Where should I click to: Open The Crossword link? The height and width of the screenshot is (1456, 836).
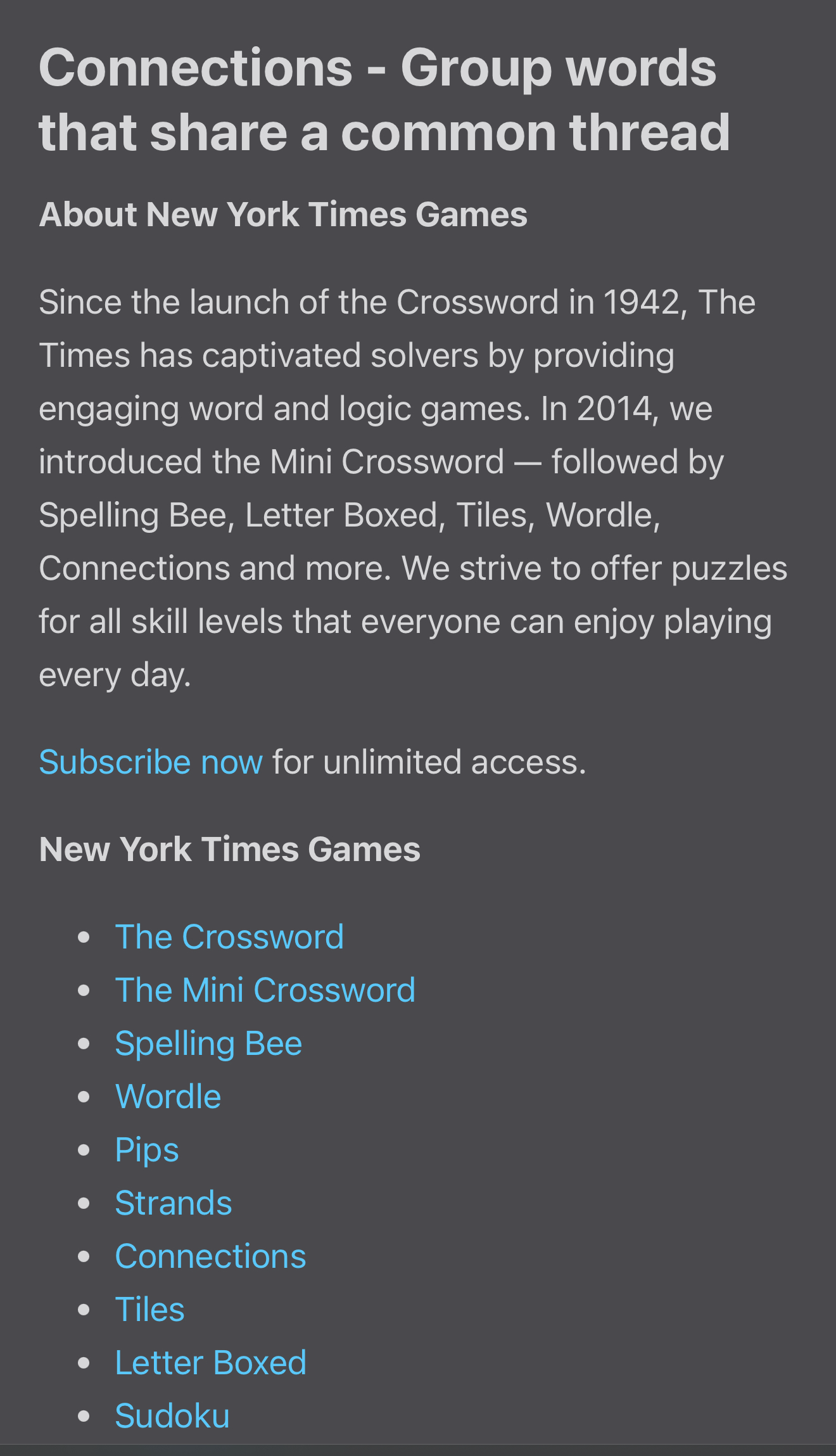(229, 937)
